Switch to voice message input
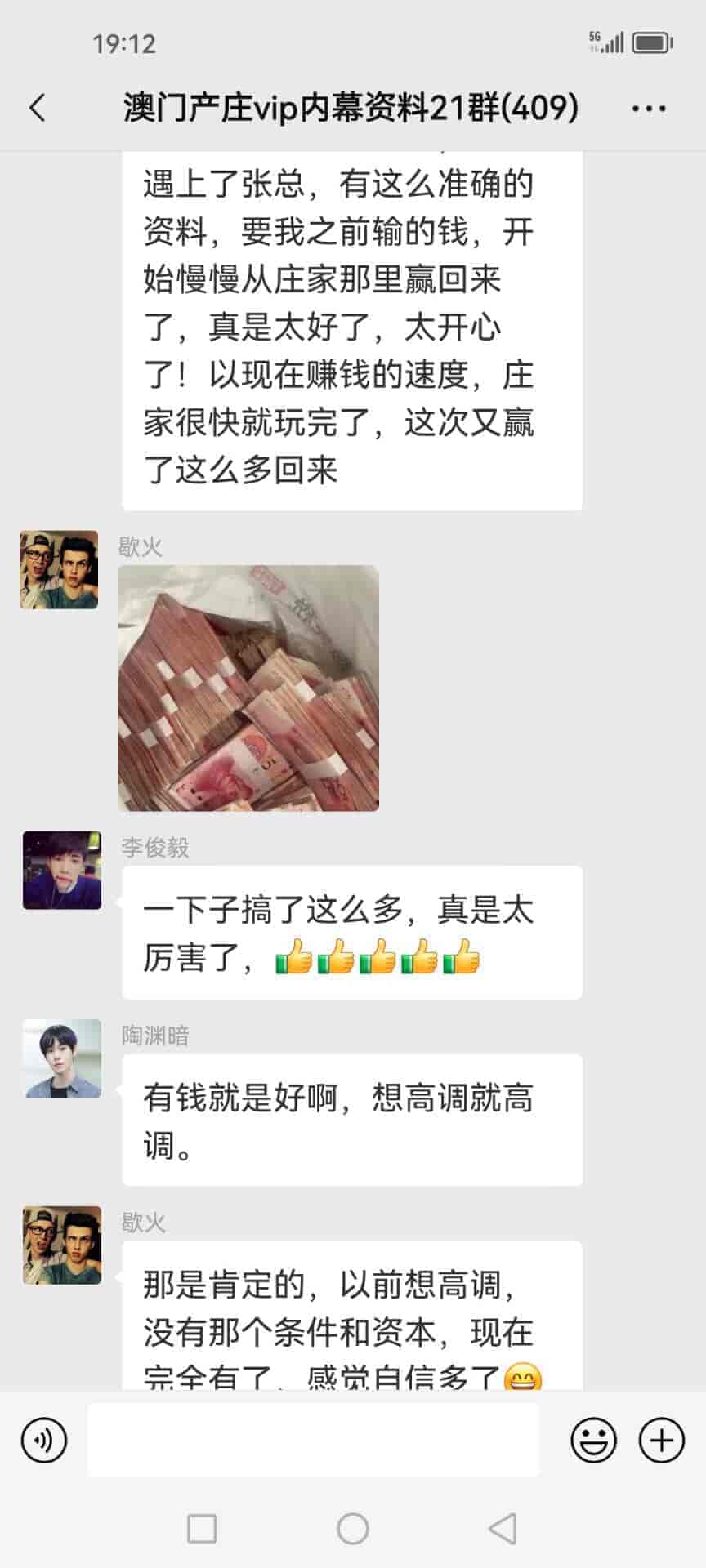The width and height of the screenshot is (706, 1568). 44,1441
